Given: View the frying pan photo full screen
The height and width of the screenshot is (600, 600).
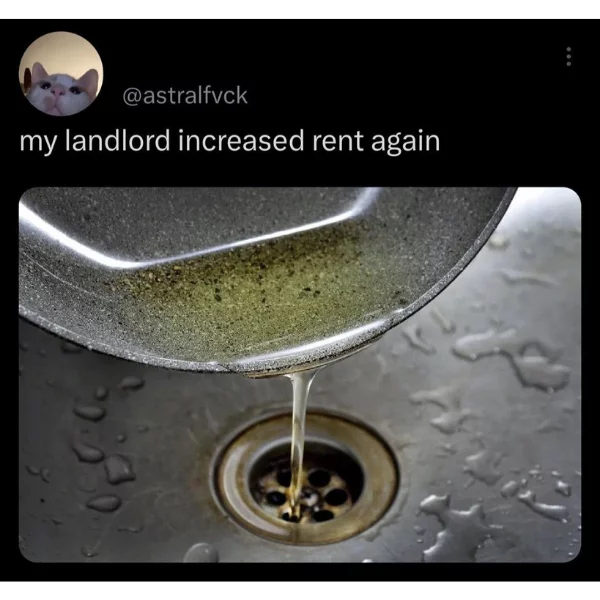Looking at the screenshot, I should 299,374.
